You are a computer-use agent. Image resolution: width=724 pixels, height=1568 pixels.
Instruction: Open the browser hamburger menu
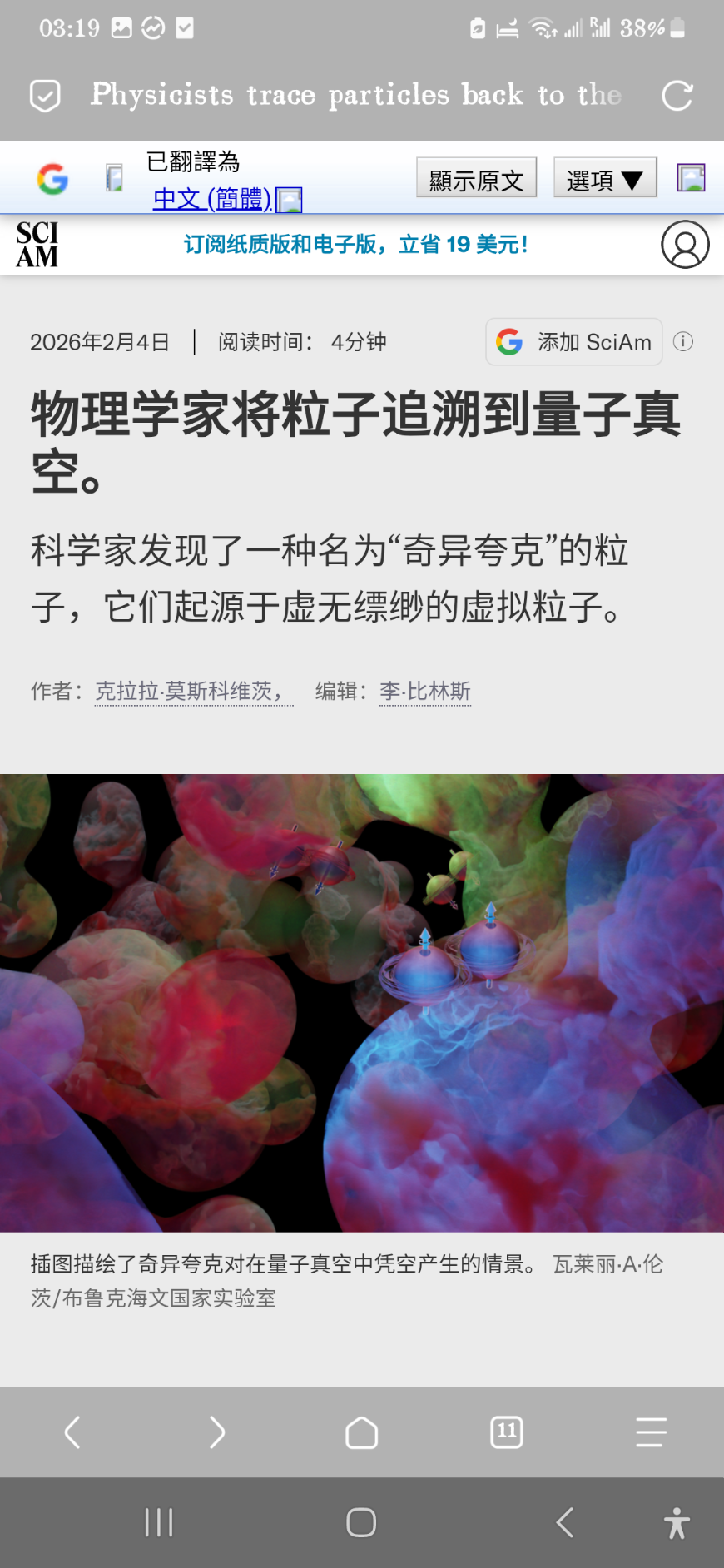click(651, 1432)
